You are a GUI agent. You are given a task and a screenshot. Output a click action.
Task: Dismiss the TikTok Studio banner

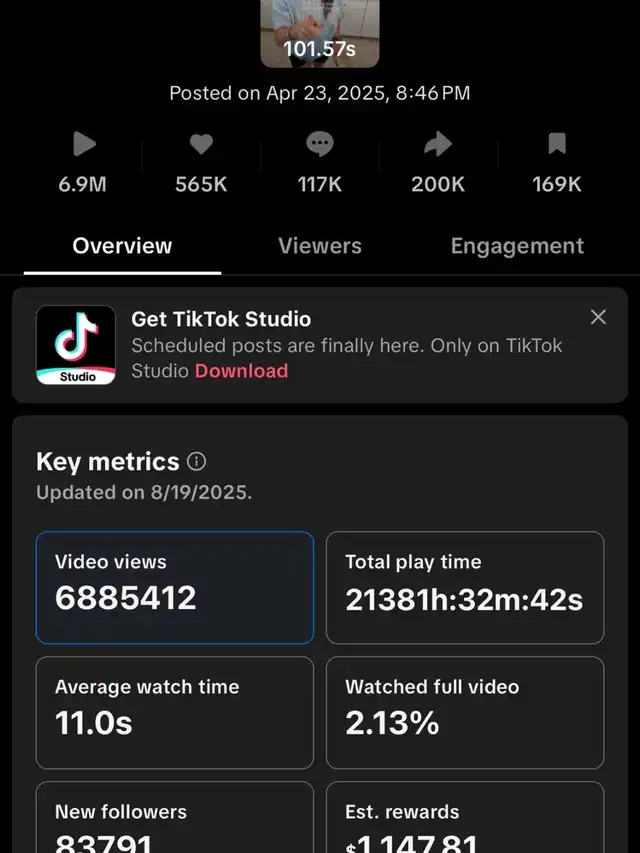tap(598, 317)
